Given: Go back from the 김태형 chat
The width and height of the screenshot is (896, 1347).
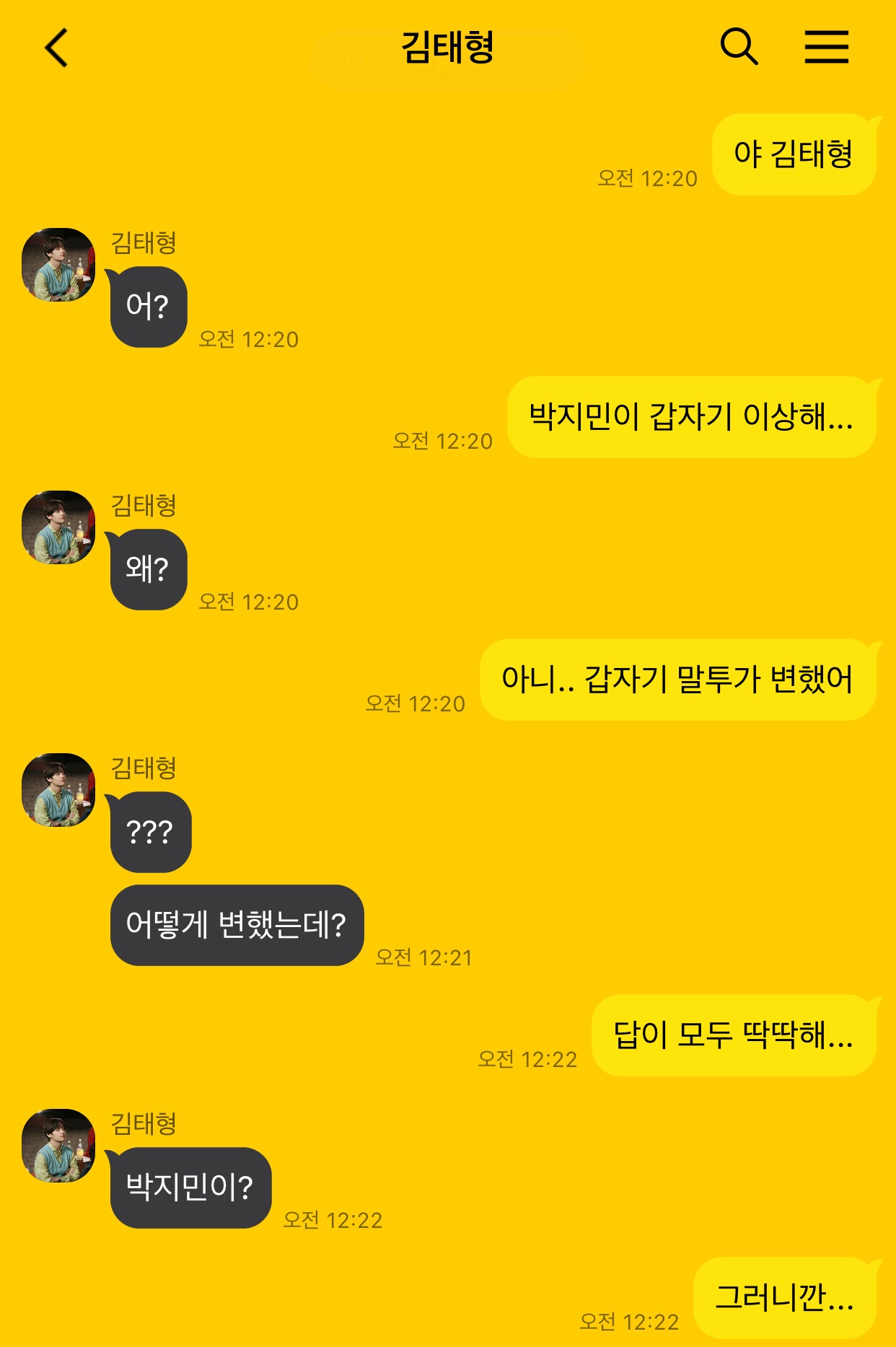Looking at the screenshot, I should pos(56,48).
